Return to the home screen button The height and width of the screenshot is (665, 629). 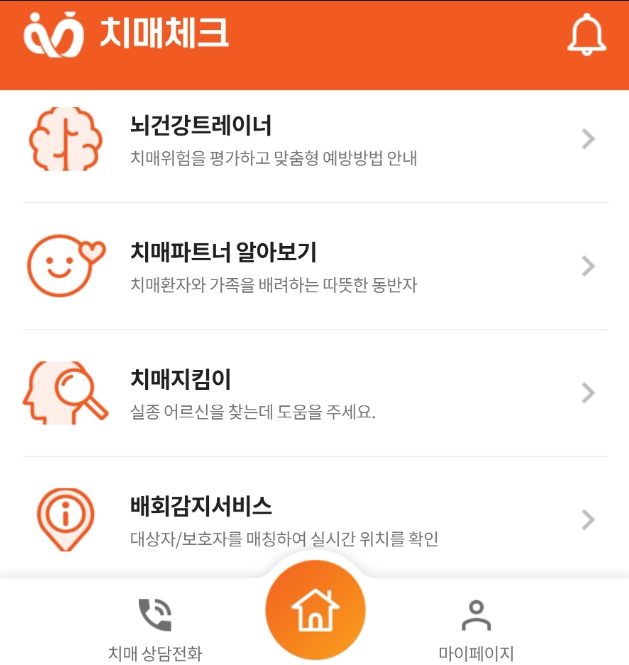[x=315, y=610]
